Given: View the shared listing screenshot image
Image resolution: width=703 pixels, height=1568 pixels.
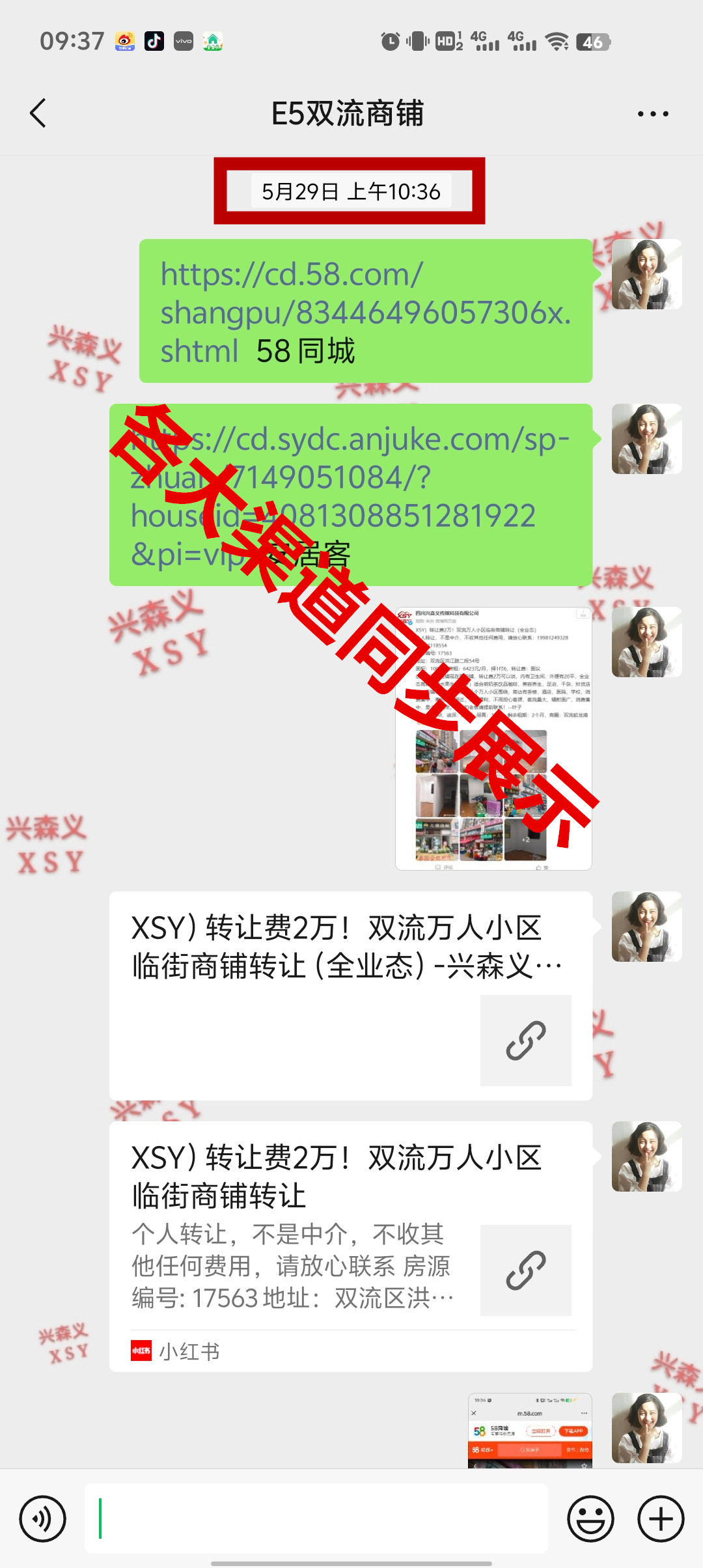Looking at the screenshot, I should 493,738.
